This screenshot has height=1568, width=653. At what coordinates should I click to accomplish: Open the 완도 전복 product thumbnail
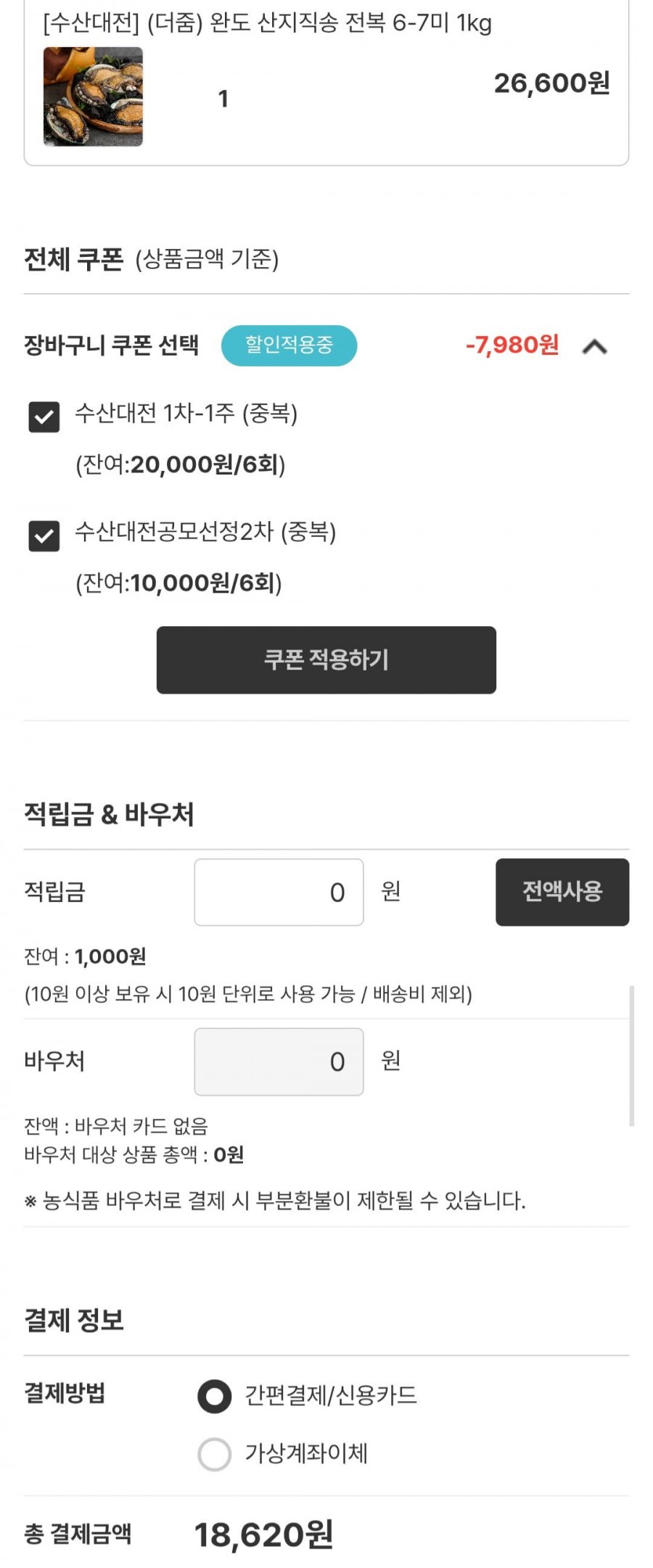click(x=93, y=97)
